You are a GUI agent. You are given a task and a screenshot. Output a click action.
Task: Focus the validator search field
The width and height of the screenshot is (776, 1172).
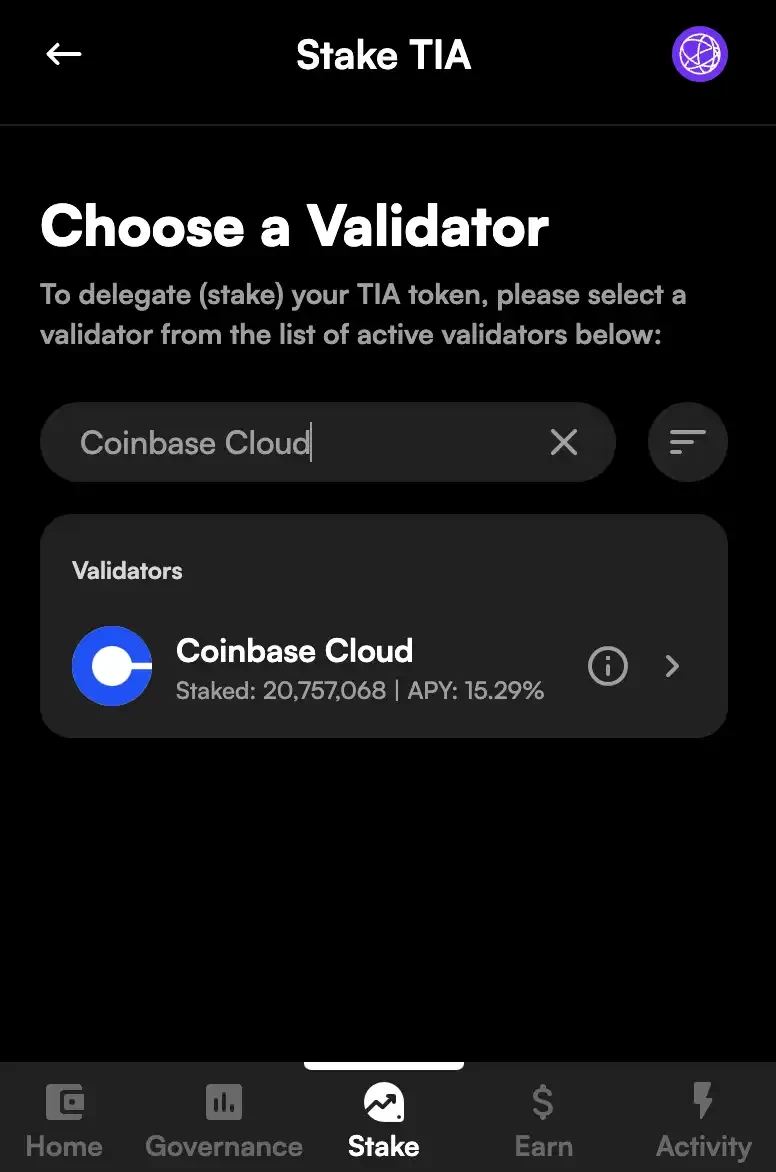point(300,442)
